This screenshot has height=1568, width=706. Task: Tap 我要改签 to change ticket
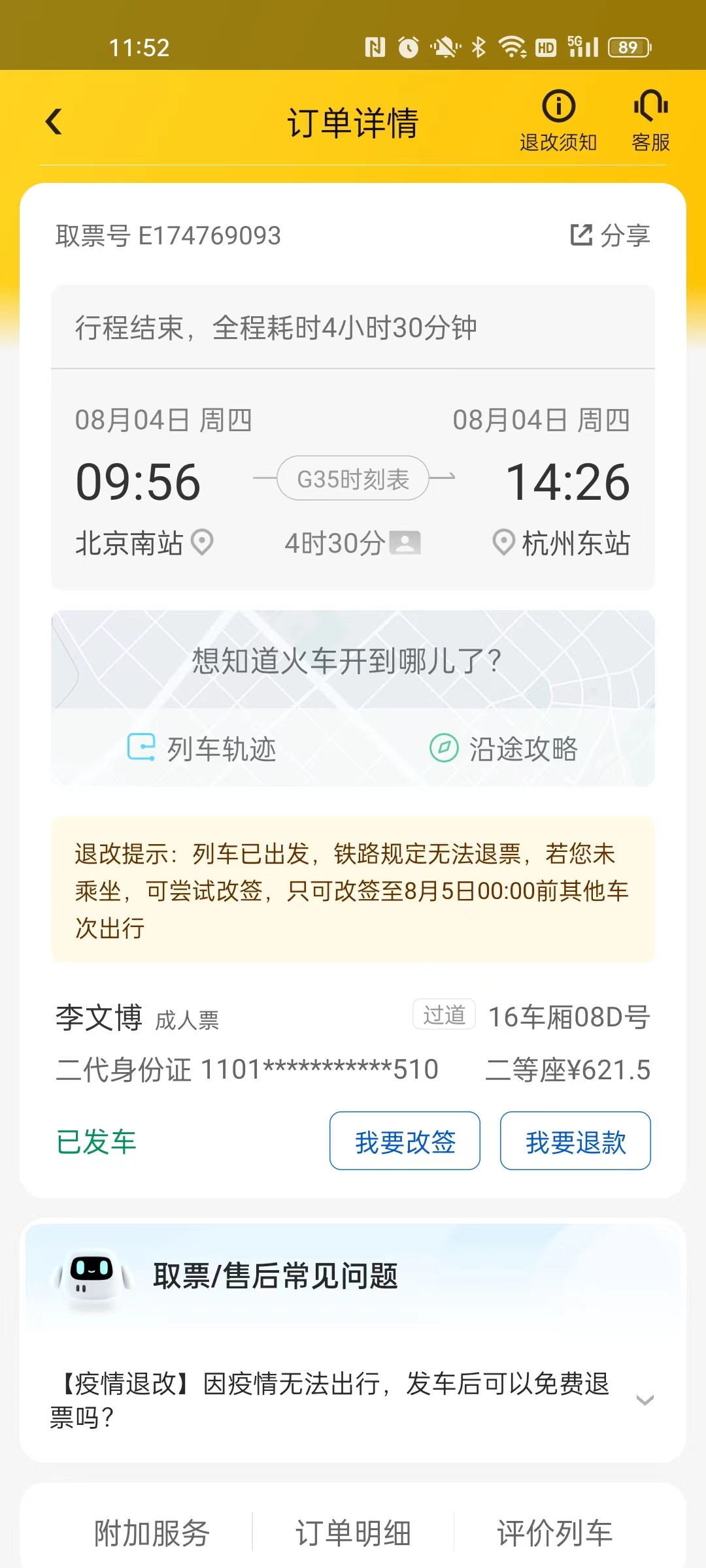pos(405,1141)
